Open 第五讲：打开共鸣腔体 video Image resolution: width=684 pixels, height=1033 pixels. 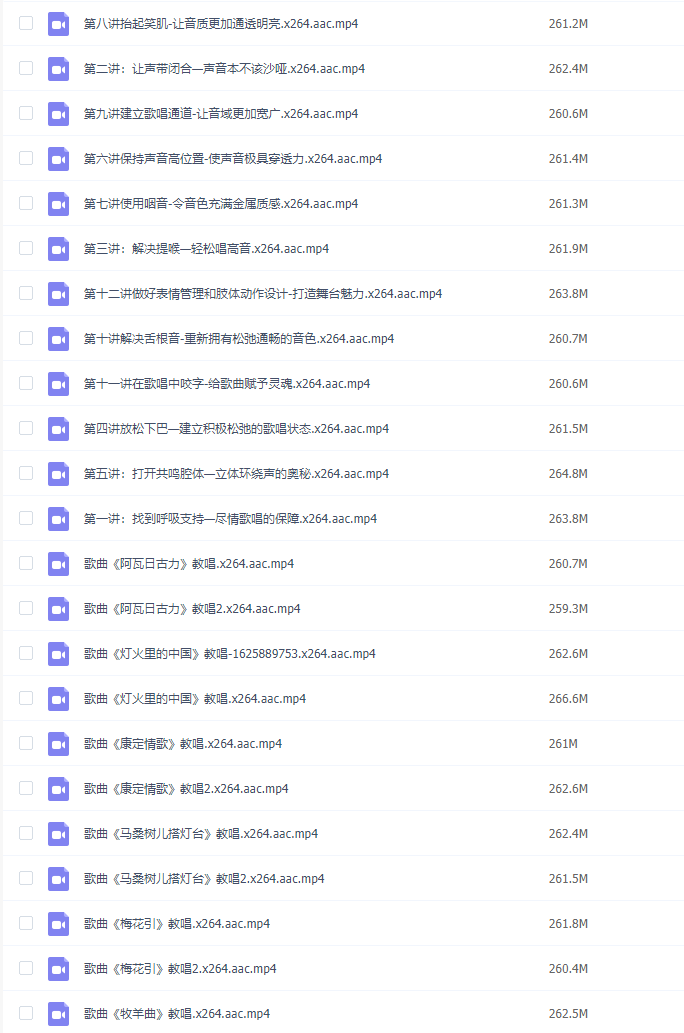(236, 473)
